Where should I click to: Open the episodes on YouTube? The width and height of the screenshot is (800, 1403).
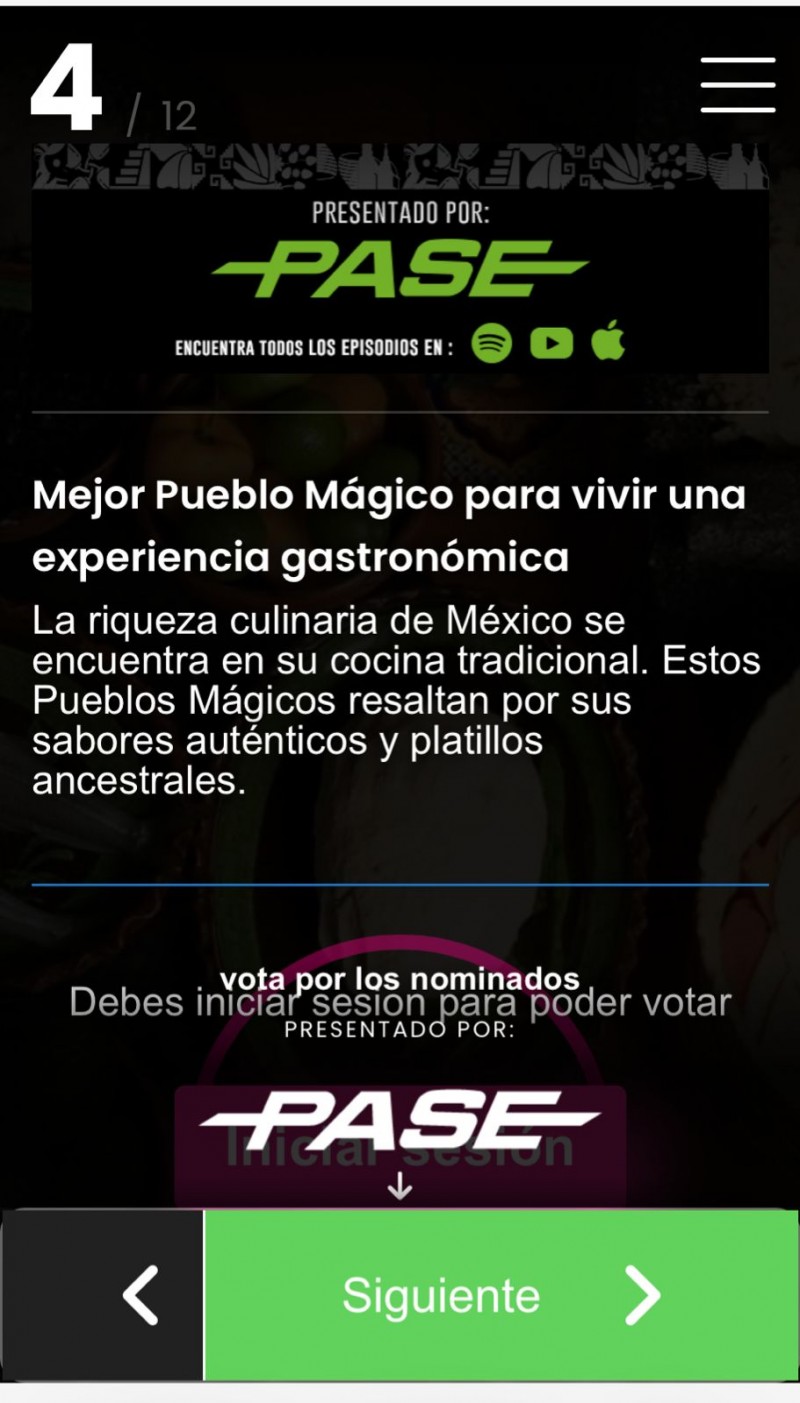coord(551,343)
